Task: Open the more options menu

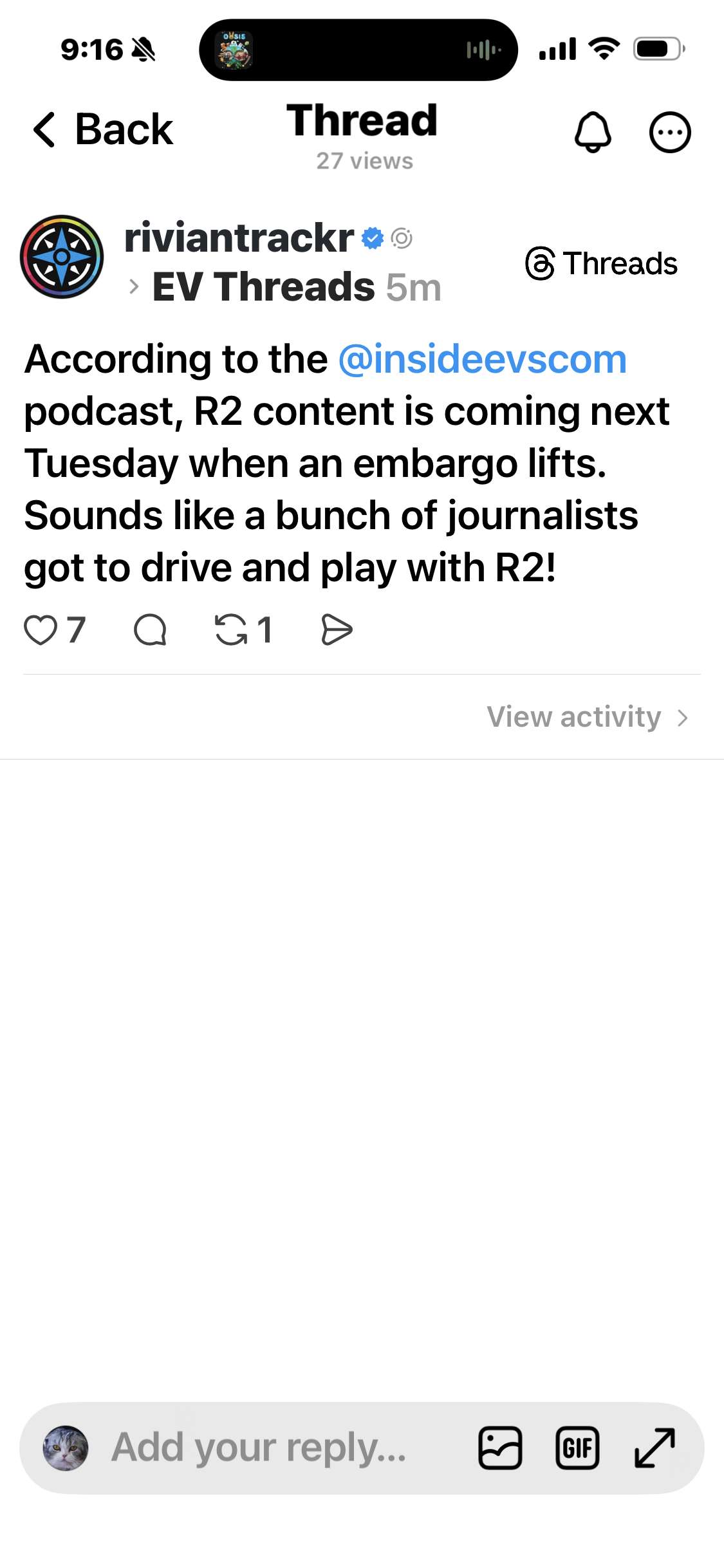Action: [x=670, y=132]
